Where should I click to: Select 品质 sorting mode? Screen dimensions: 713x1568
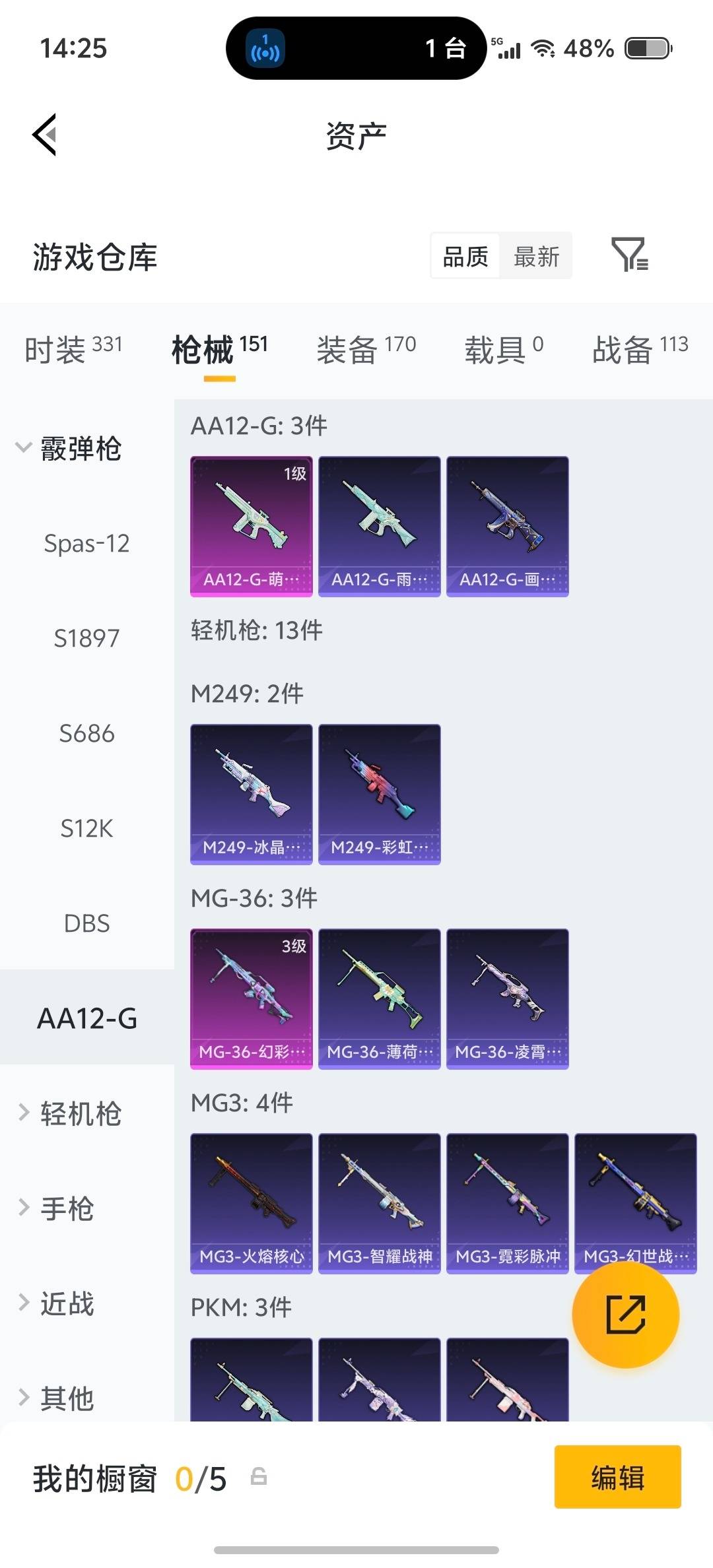464,256
